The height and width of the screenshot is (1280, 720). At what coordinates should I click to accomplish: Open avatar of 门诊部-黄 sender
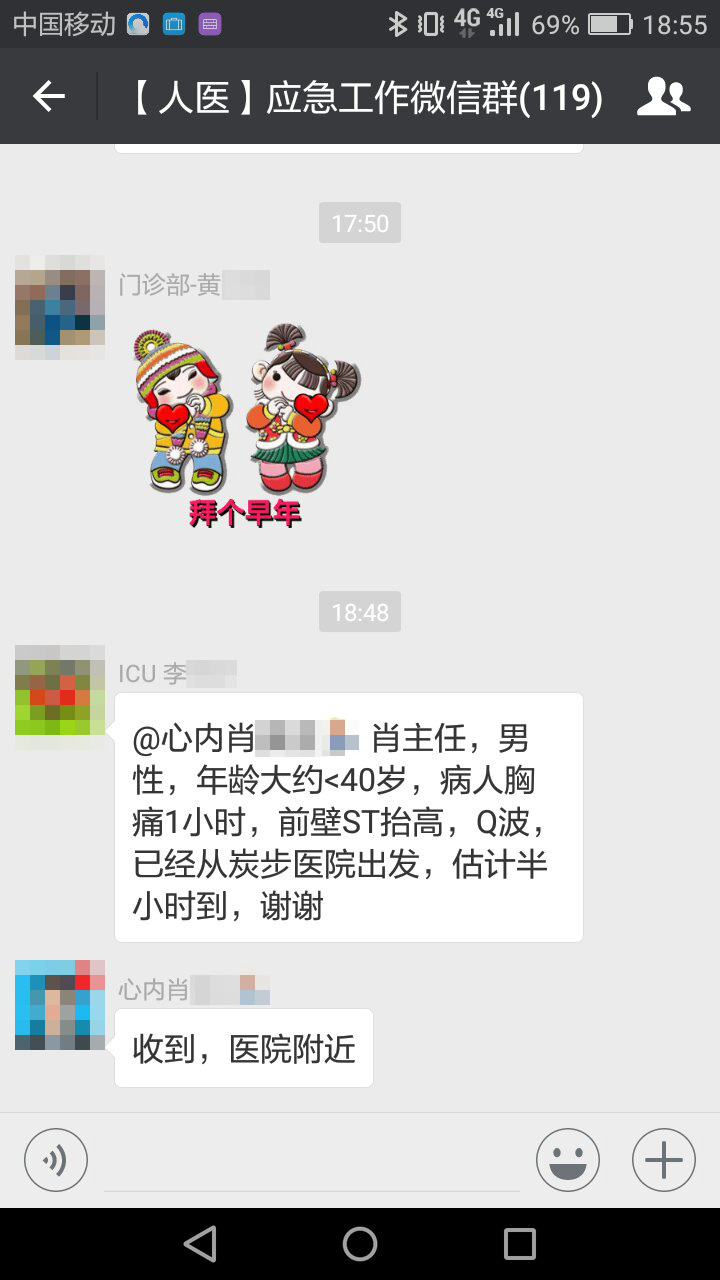(60, 307)
